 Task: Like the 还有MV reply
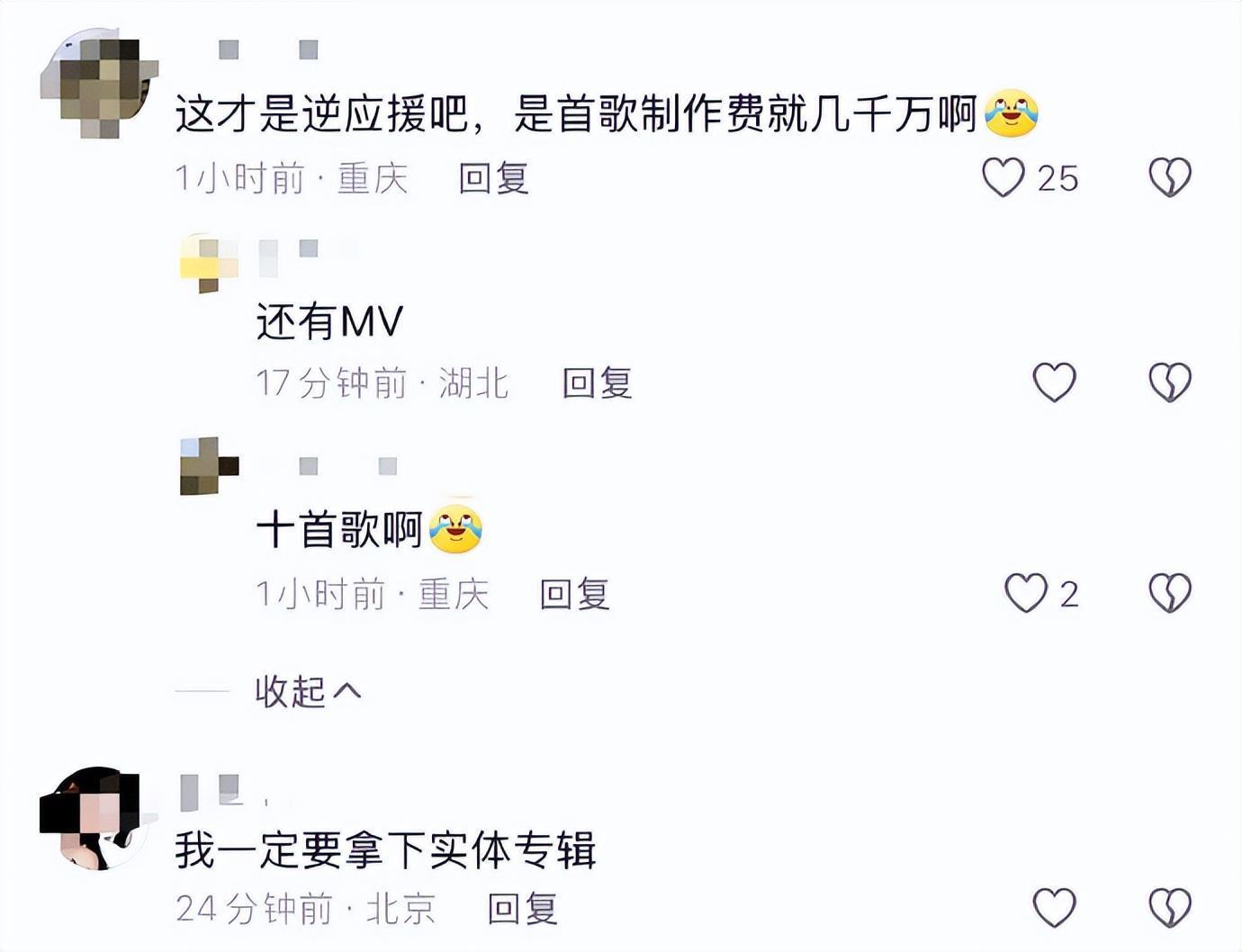(x=1054, y=382)
